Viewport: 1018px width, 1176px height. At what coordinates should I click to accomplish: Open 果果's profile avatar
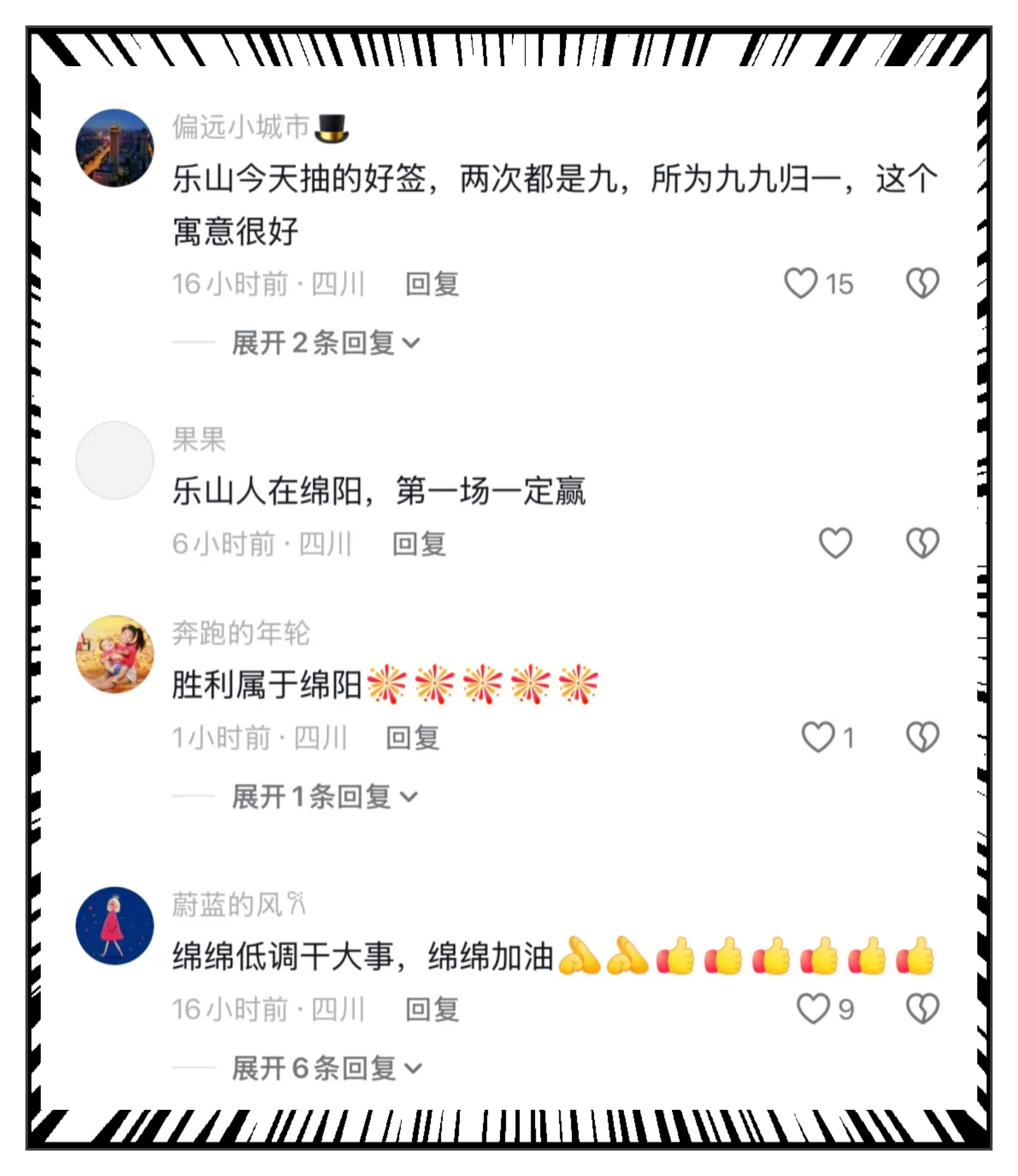click(115, 460)
